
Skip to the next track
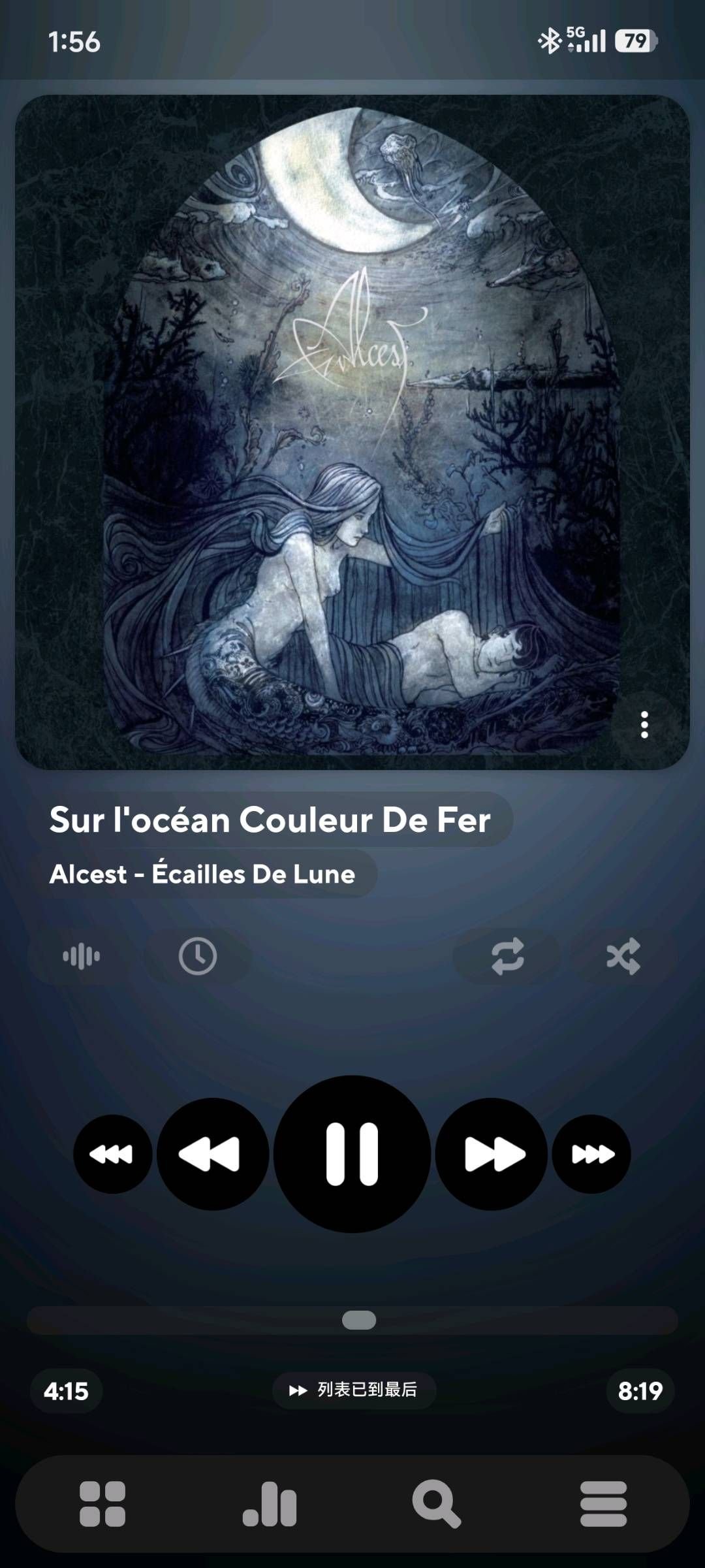[x=492, y=1154]
